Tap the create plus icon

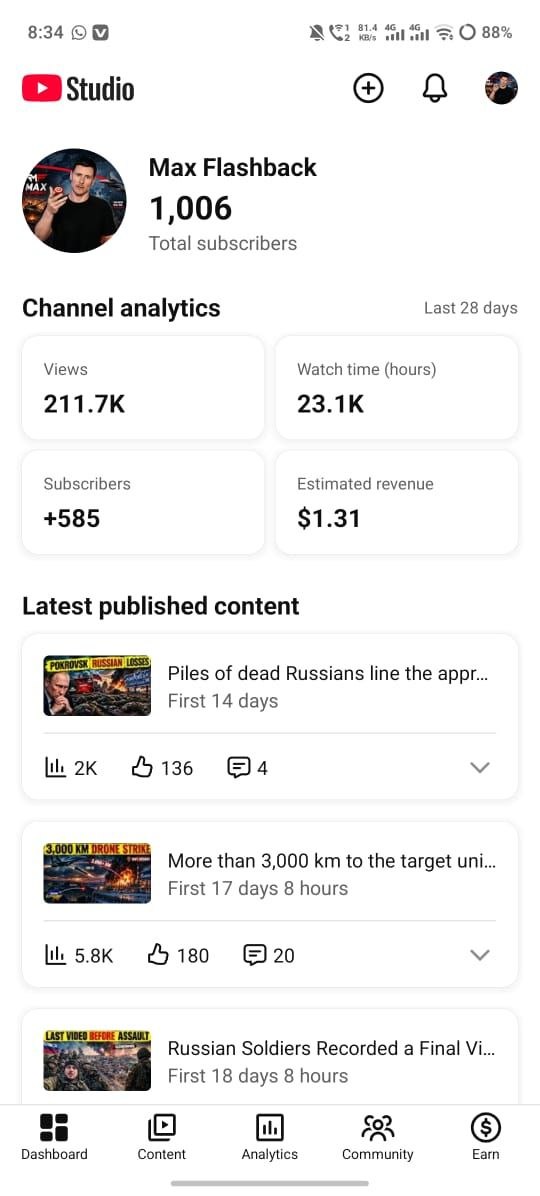368,88
